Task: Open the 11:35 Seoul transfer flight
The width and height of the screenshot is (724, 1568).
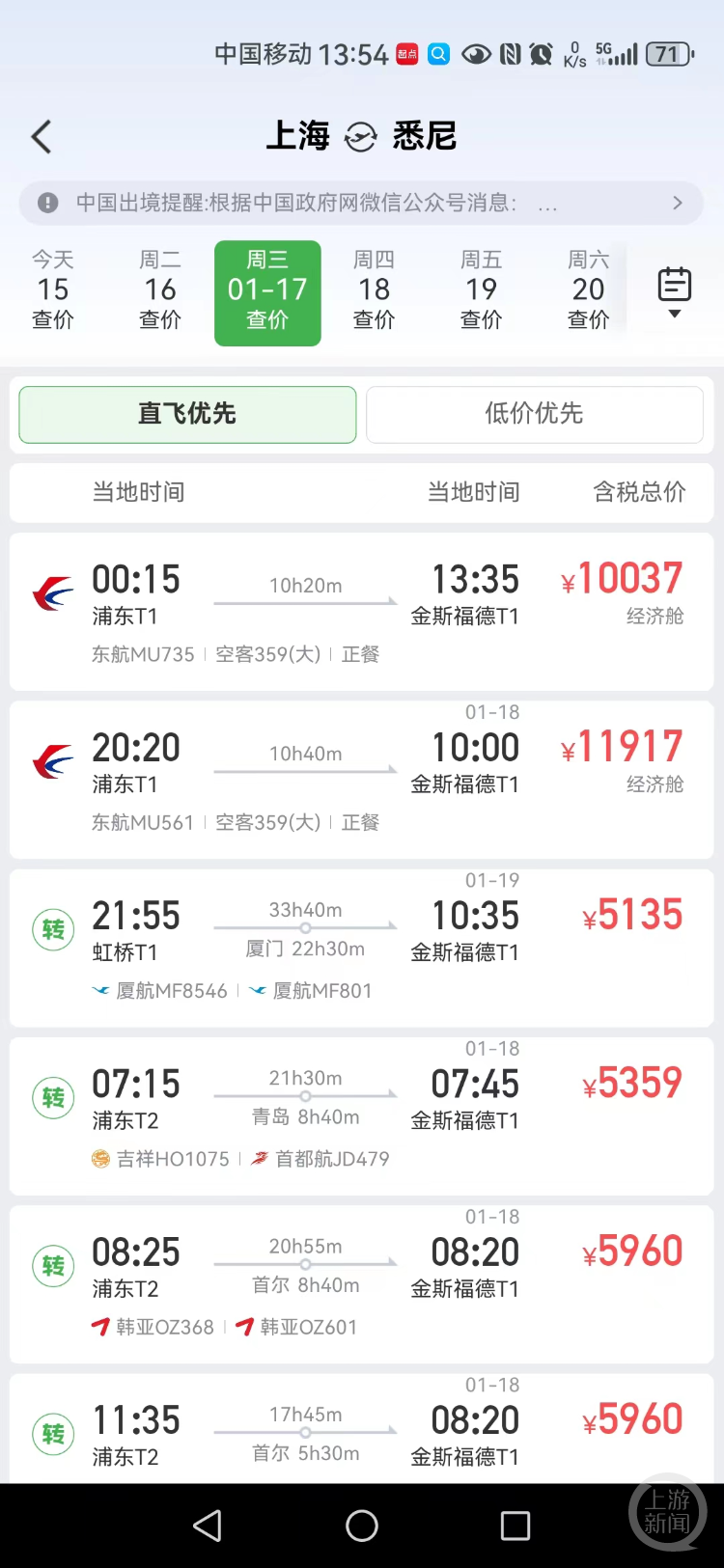Action: coord(361,1433)
